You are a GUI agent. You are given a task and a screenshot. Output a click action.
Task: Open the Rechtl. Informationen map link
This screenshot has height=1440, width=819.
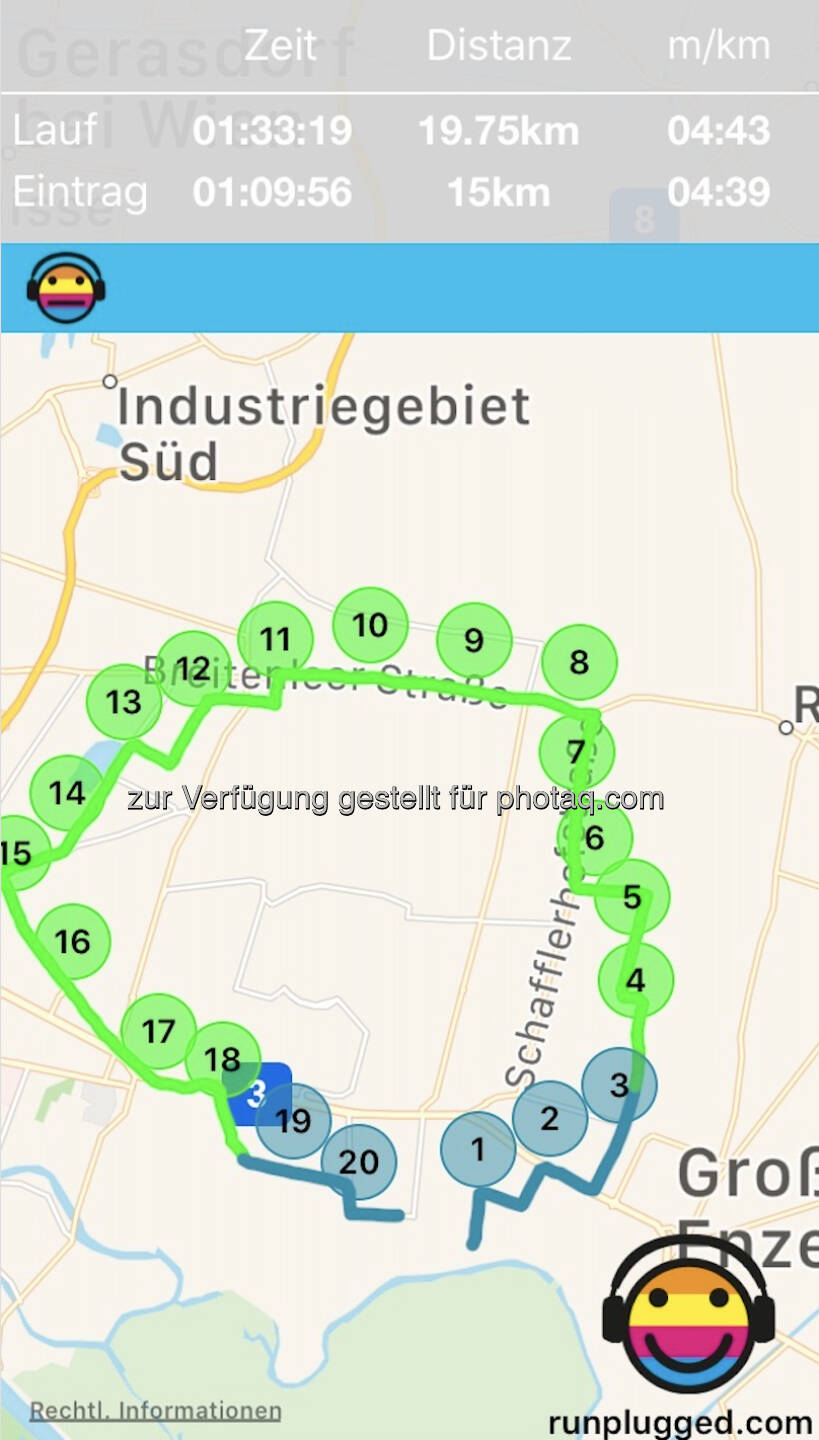(x=155, y=1411)
